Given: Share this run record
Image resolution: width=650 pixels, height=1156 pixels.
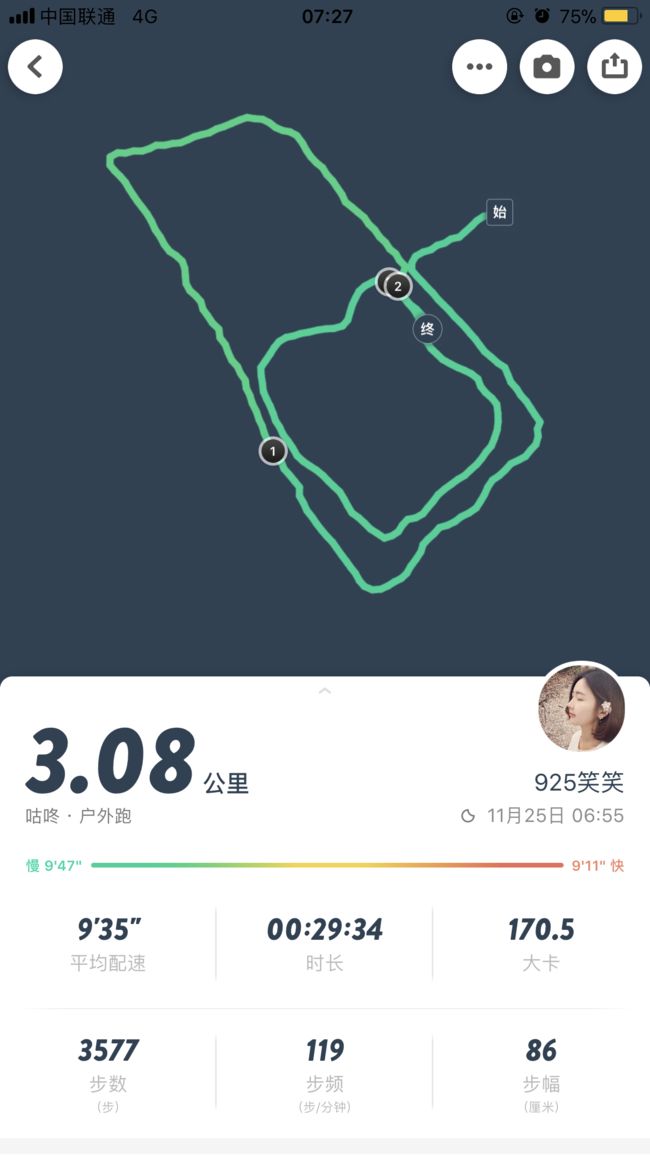Looking at the screenshot, I should click(x=615, y=66).
